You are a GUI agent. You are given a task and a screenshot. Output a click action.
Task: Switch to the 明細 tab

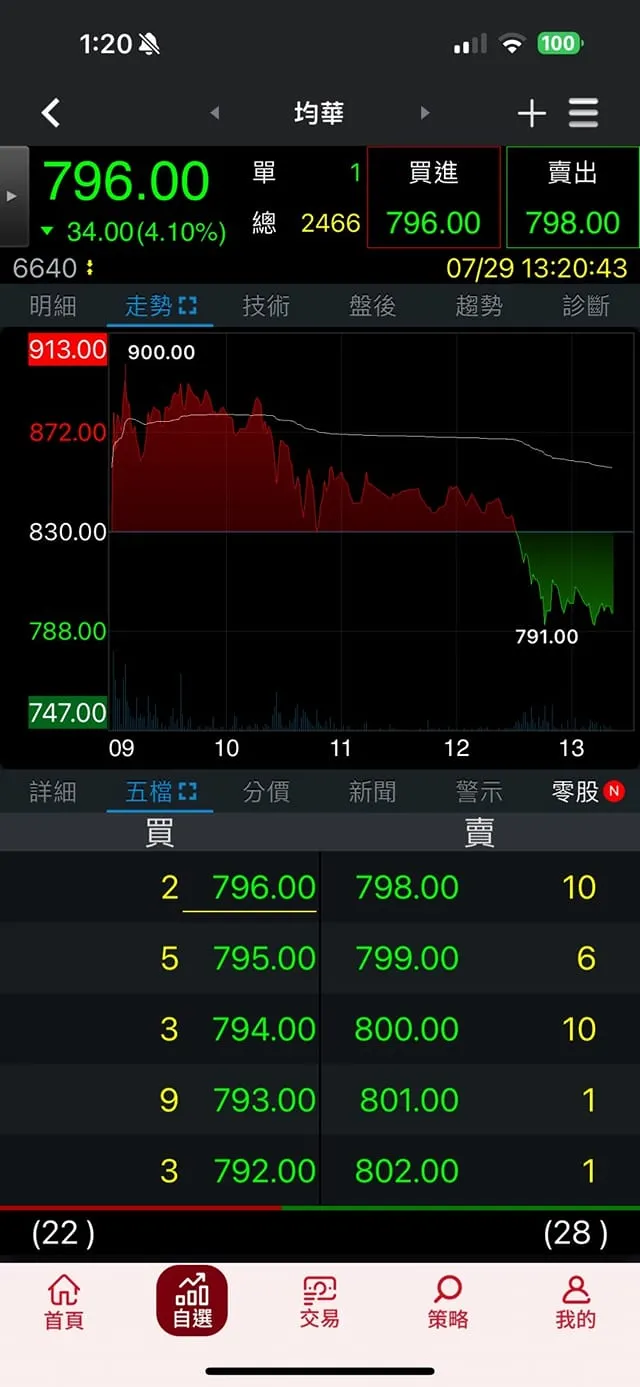53,306
